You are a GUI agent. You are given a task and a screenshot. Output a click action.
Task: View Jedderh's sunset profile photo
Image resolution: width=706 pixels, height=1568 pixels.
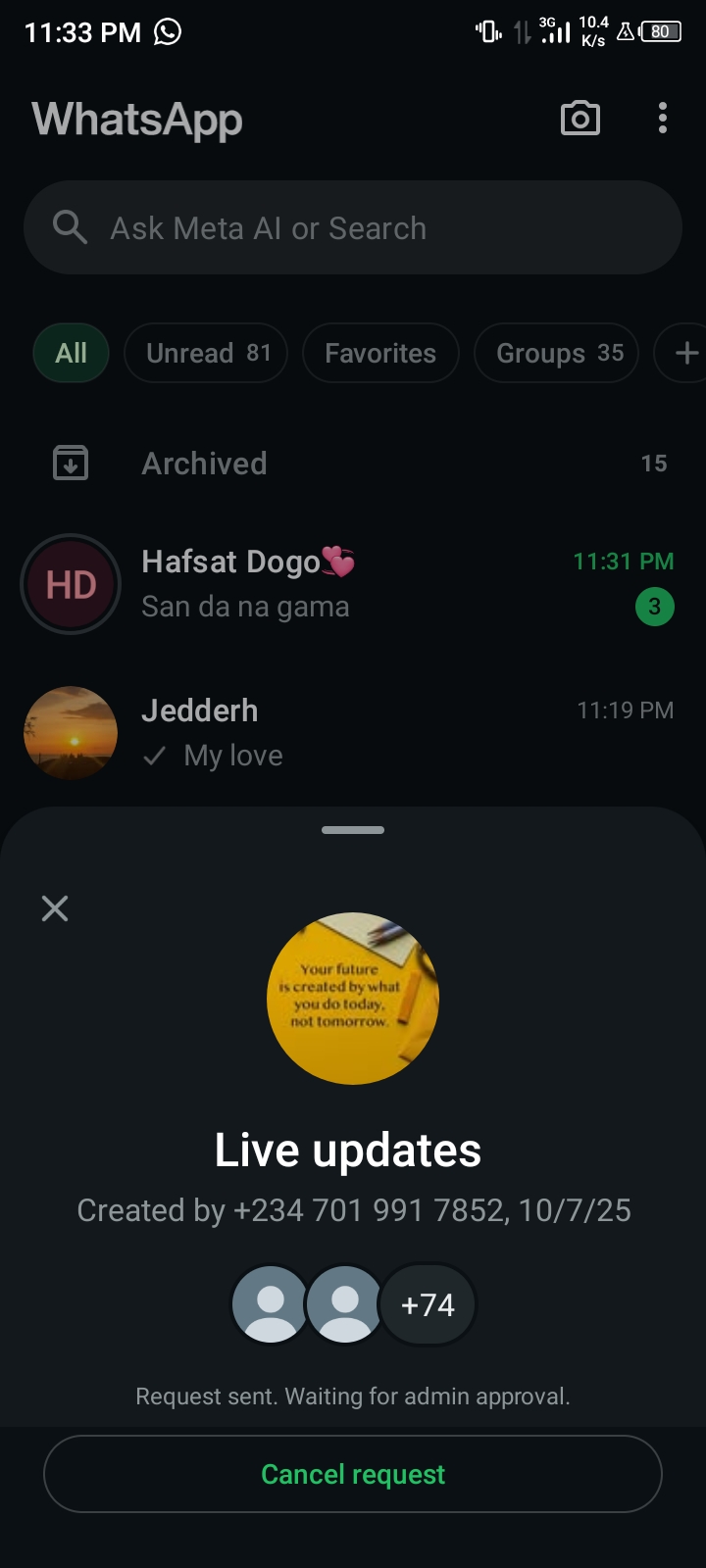tap(71, 733)
